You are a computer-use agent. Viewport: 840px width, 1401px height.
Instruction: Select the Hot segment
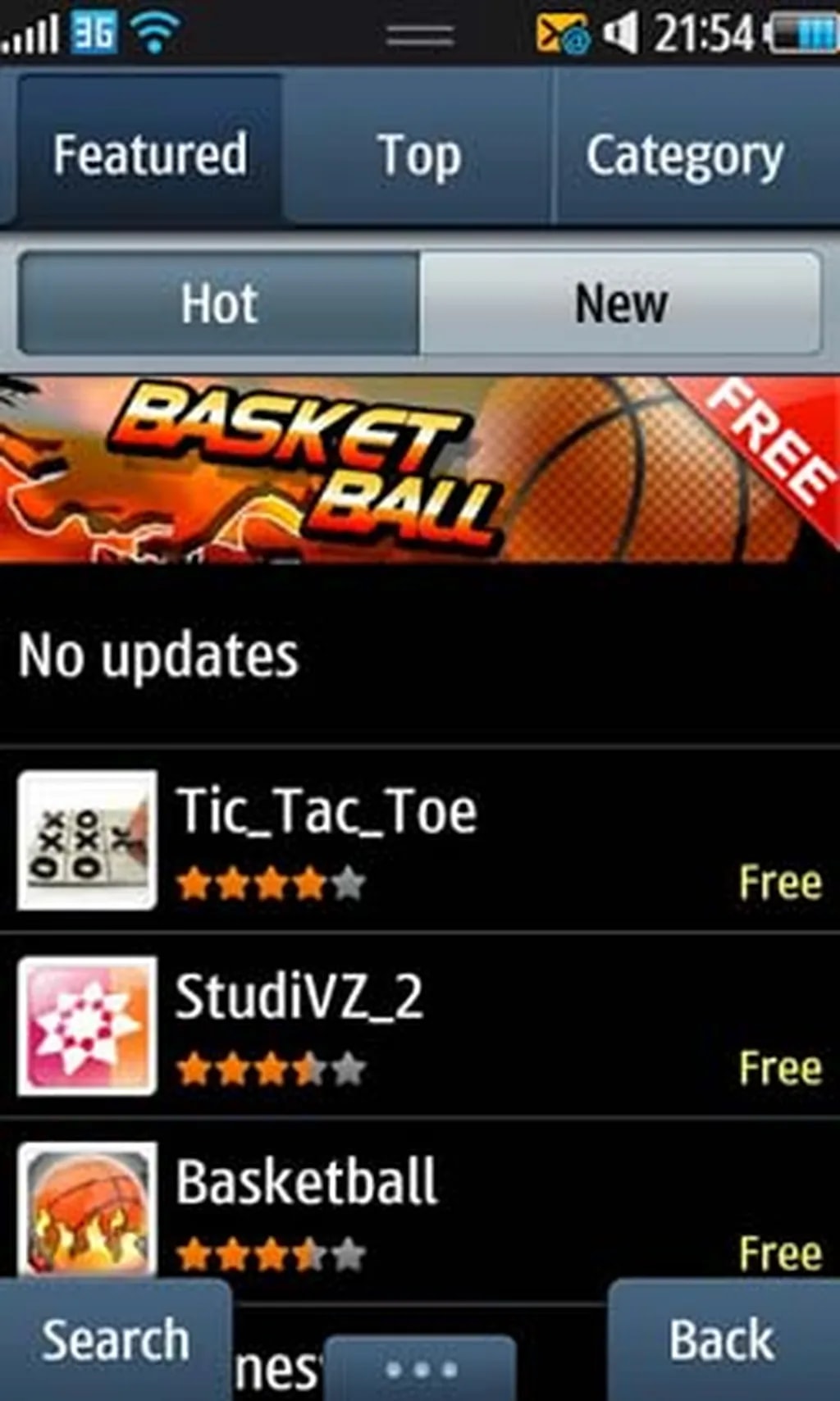219,303
